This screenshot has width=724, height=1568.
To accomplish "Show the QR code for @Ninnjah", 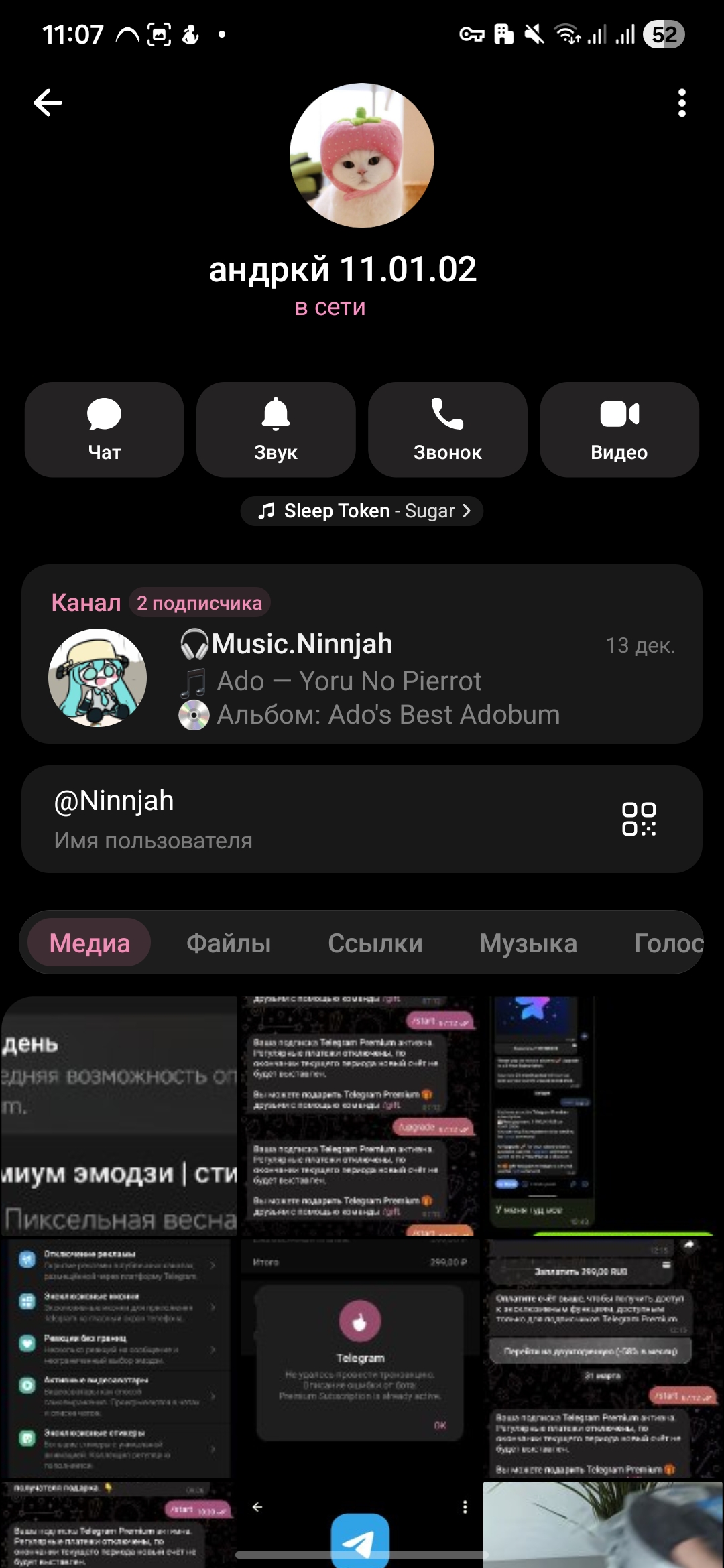I will click(639, 819).
